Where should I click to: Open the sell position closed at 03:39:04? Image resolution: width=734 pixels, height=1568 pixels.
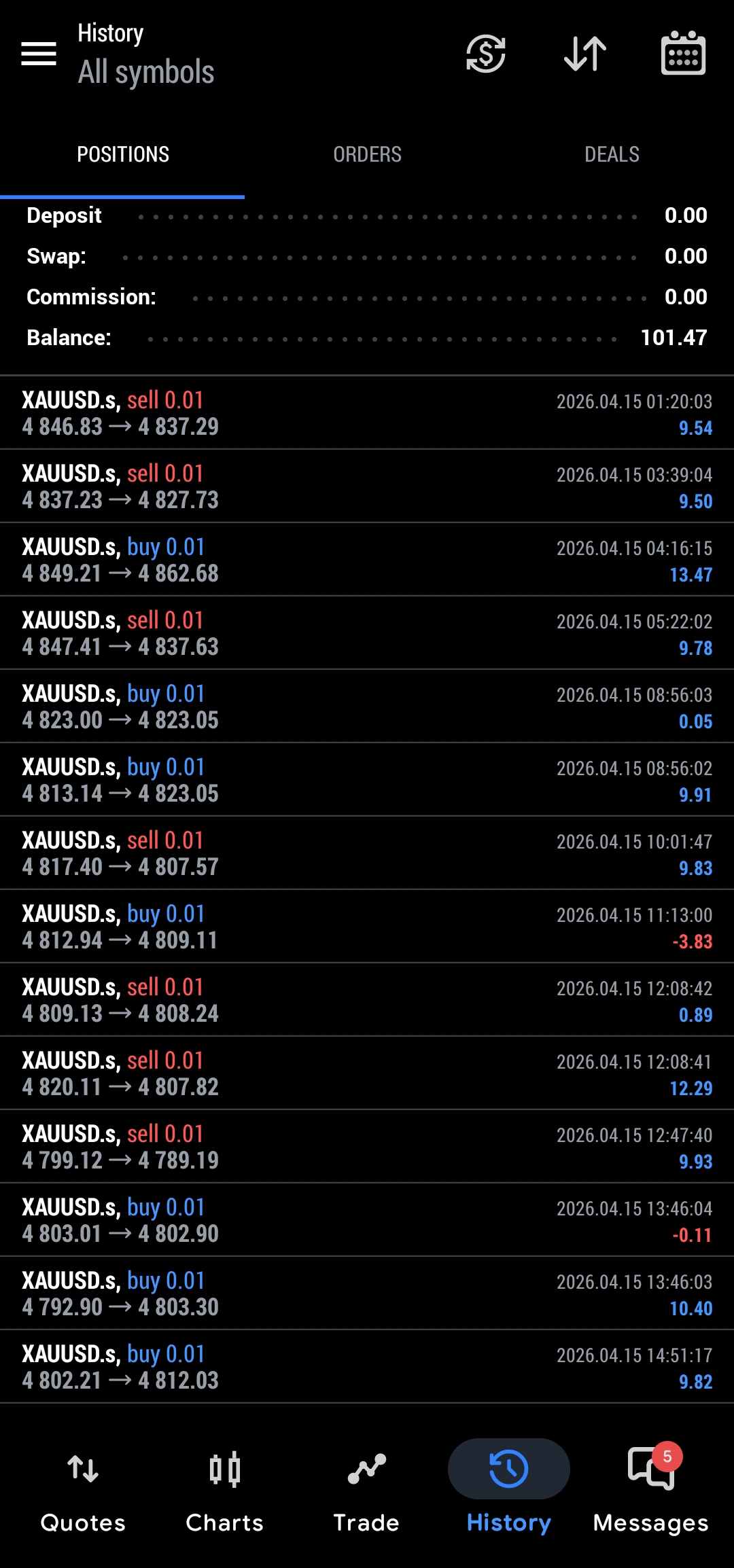coord(367,486)
